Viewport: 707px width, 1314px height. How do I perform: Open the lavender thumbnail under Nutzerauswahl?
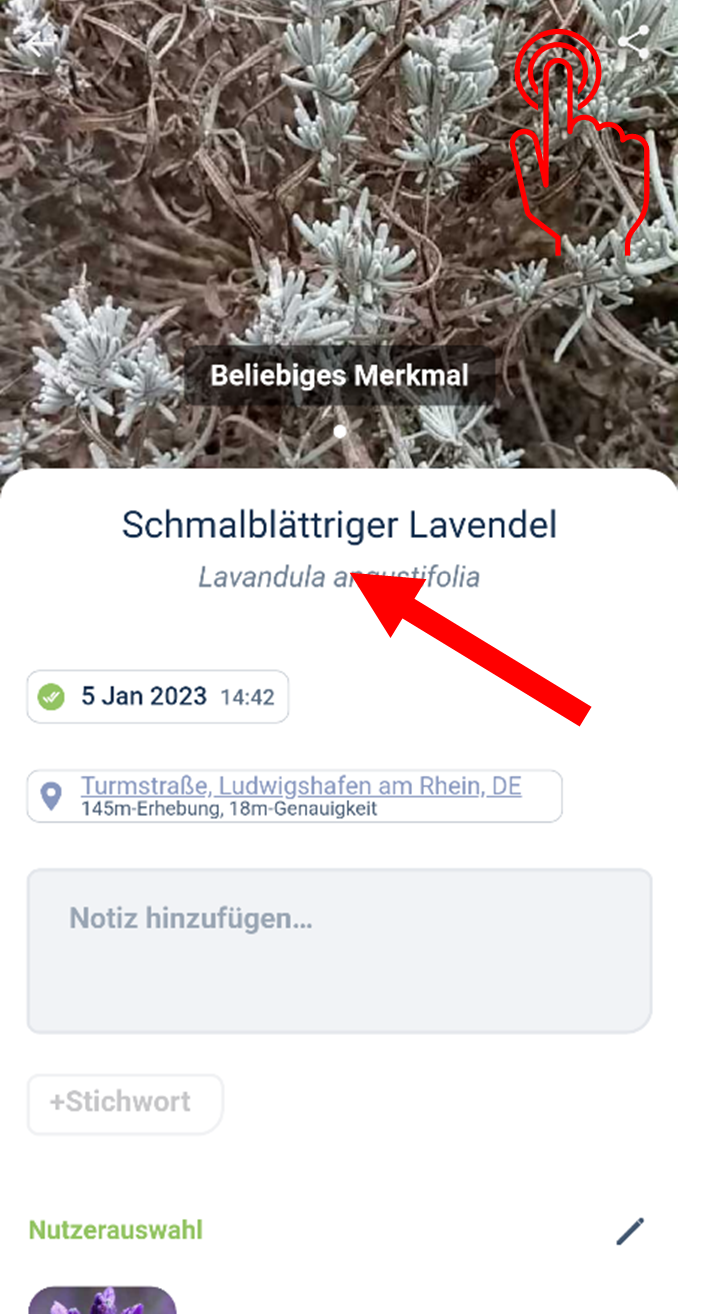102,1300
